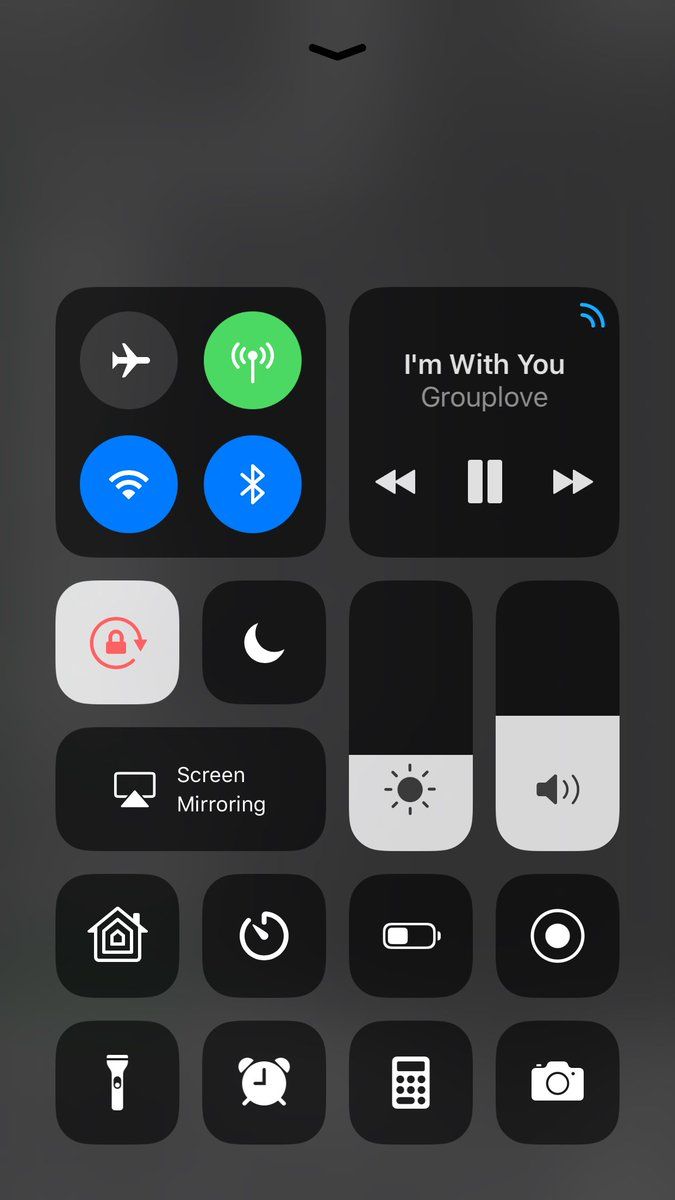Go back to previous track
The width and height of the screenshot is (675, 1200).
point(396,482)
